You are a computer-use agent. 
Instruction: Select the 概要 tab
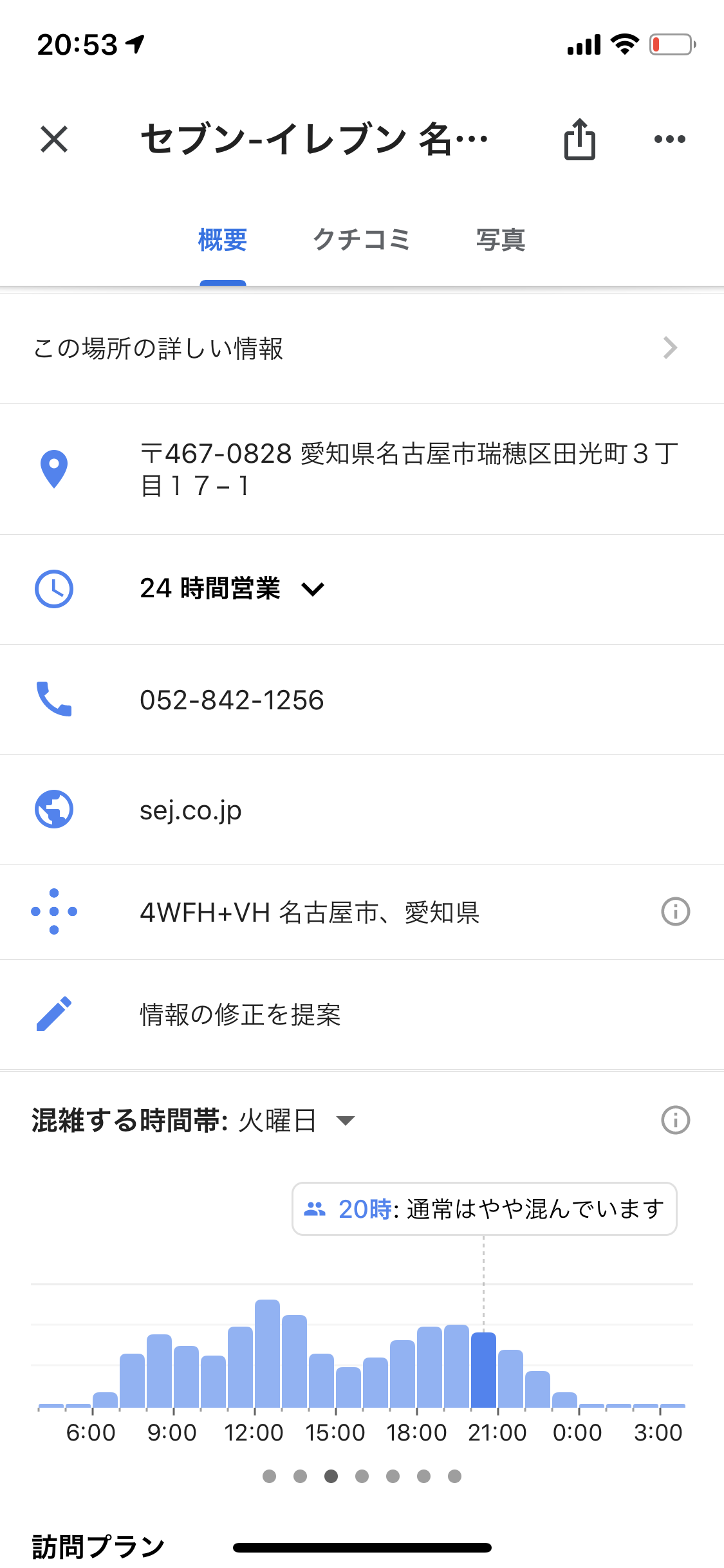pyautogui.click(x=223, y=240)
